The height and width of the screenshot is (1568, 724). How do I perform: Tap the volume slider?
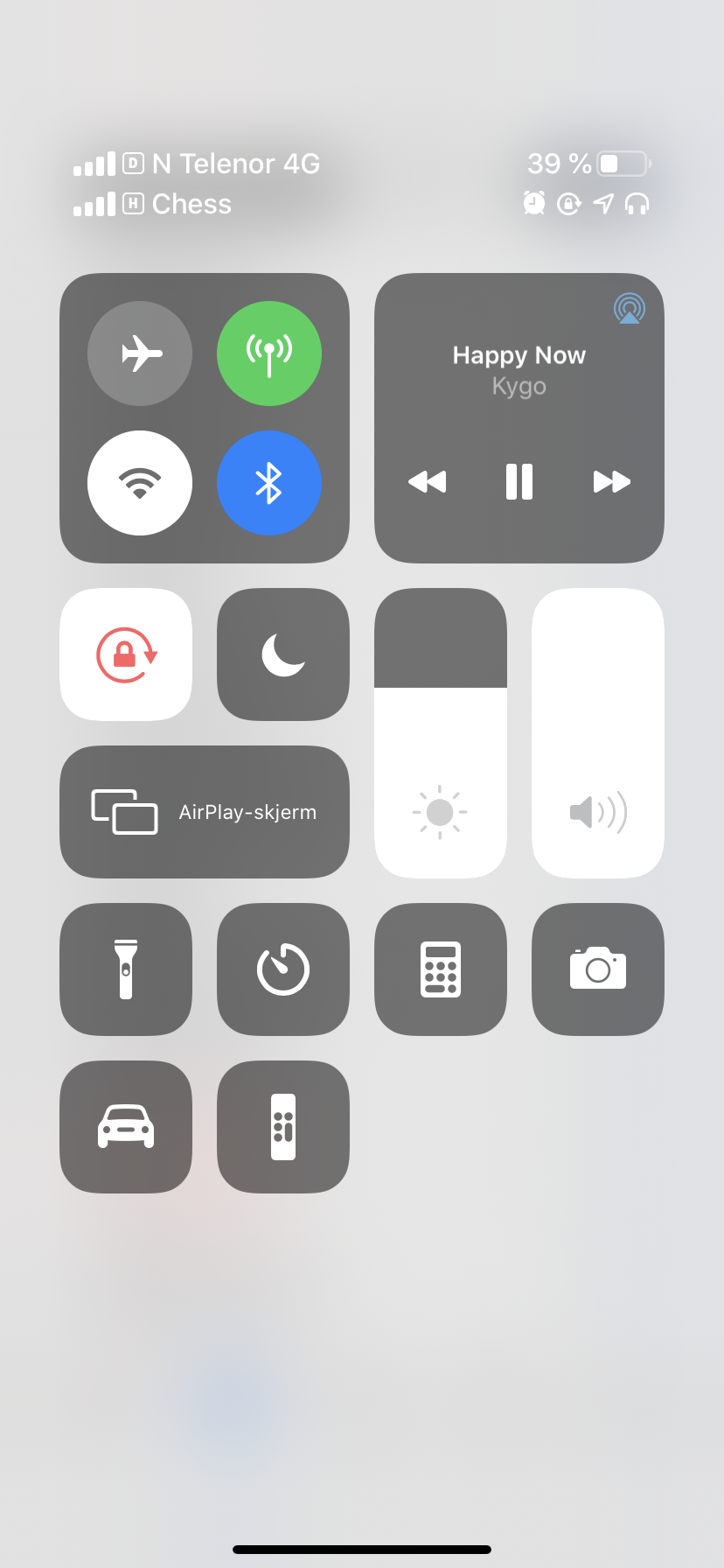pyautogui.click(x=598, y=733)
